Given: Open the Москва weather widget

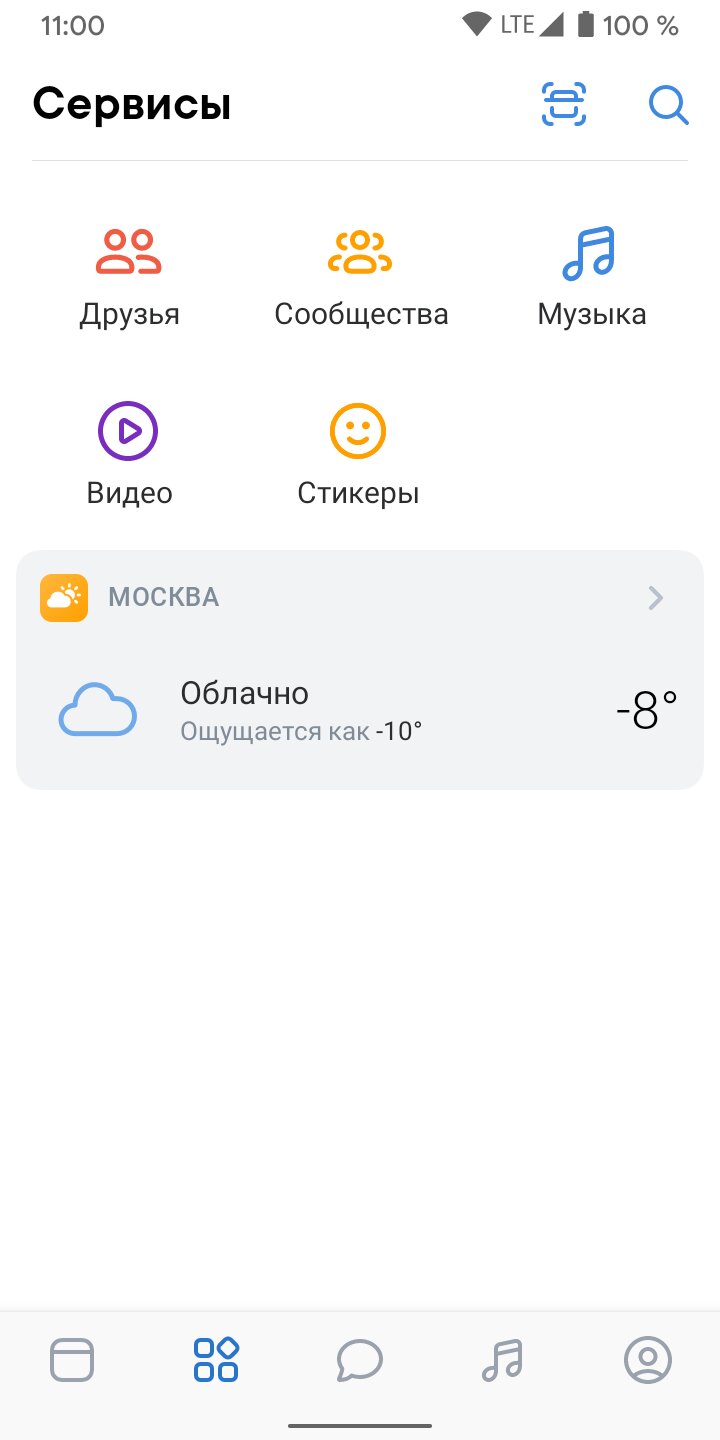Looking at the screenshot, I should (x=360, y=670).
